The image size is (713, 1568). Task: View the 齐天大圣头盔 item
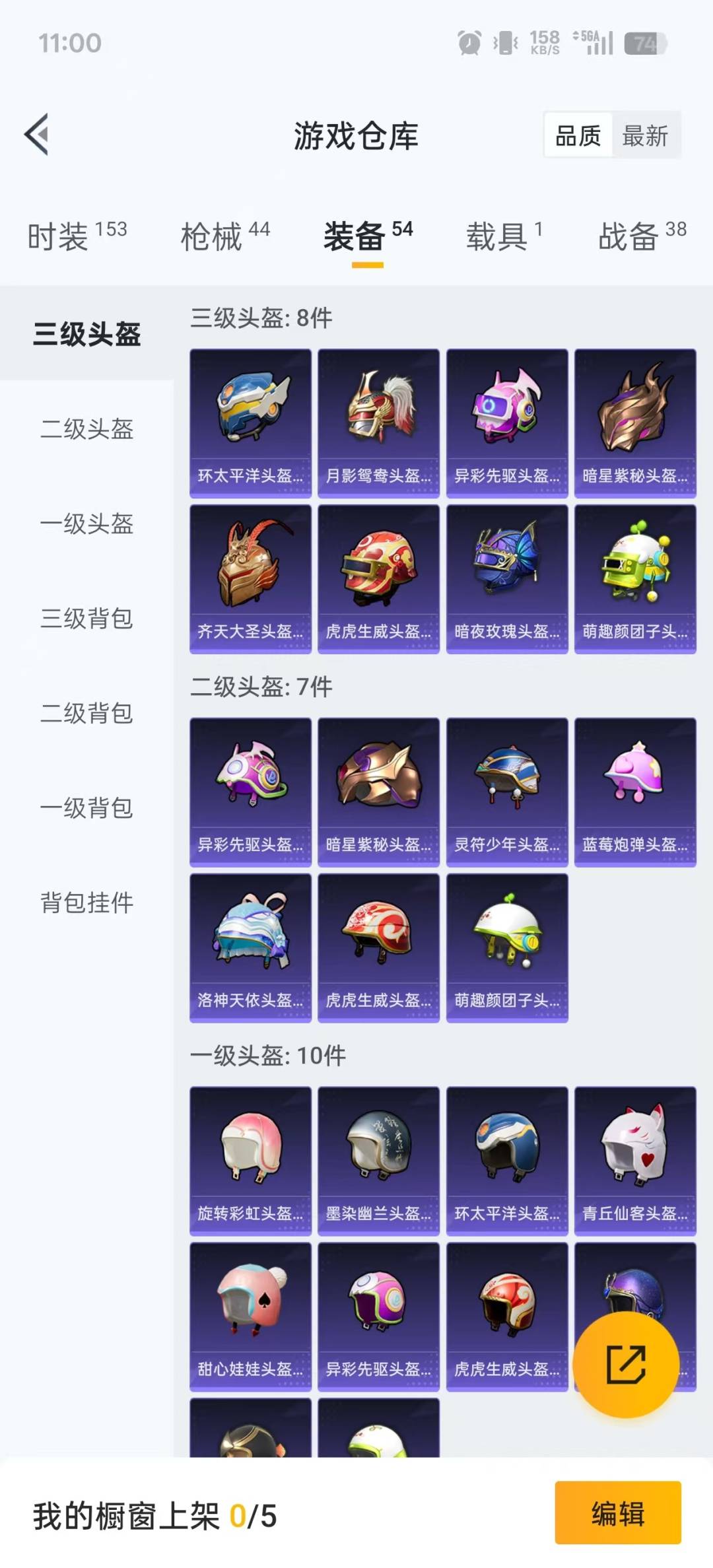250,578
